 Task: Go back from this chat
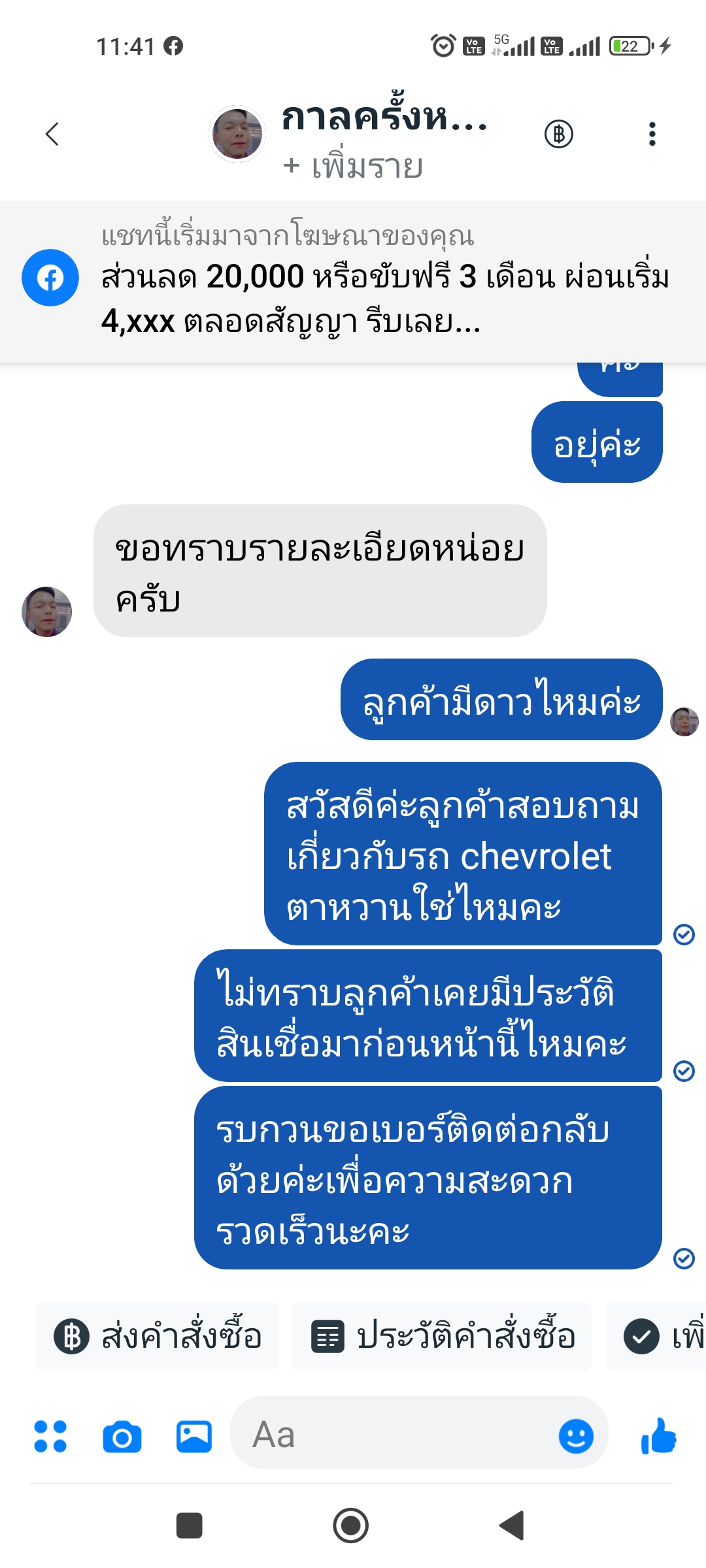[x=52, y=134]
